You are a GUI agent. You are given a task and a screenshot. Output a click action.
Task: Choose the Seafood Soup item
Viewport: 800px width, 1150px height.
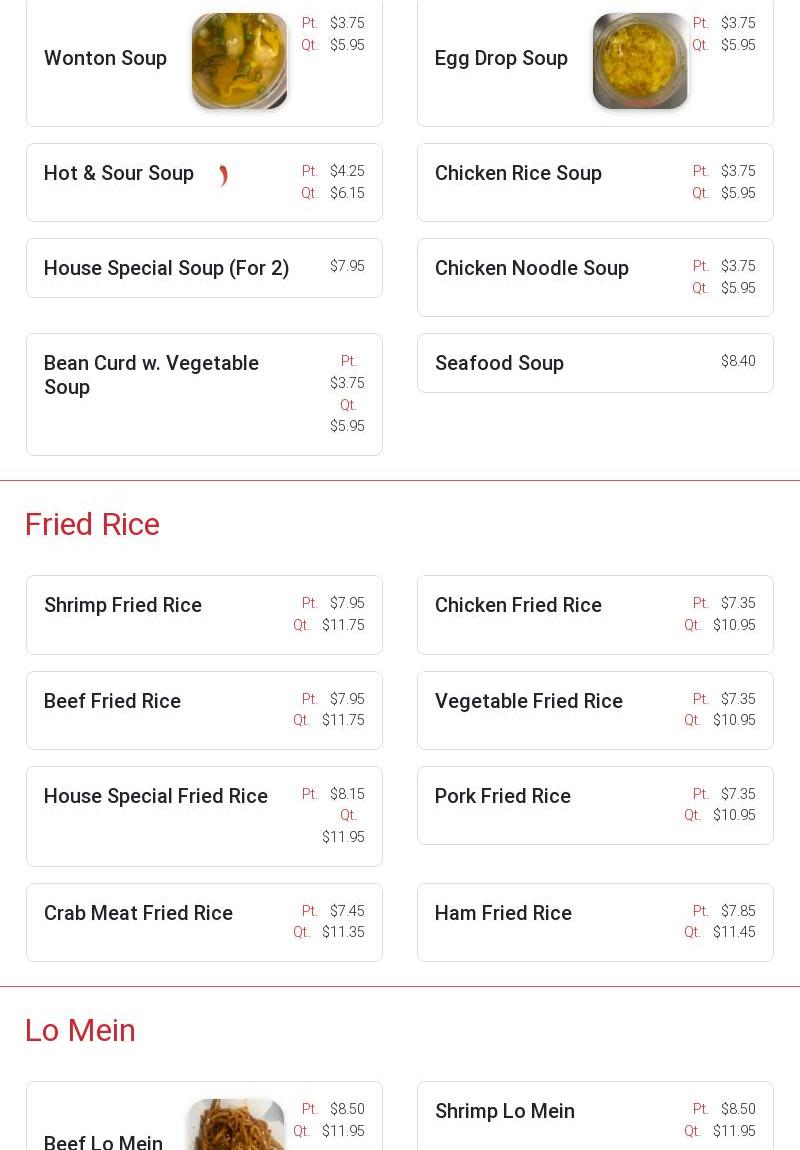tap(499, 364)
